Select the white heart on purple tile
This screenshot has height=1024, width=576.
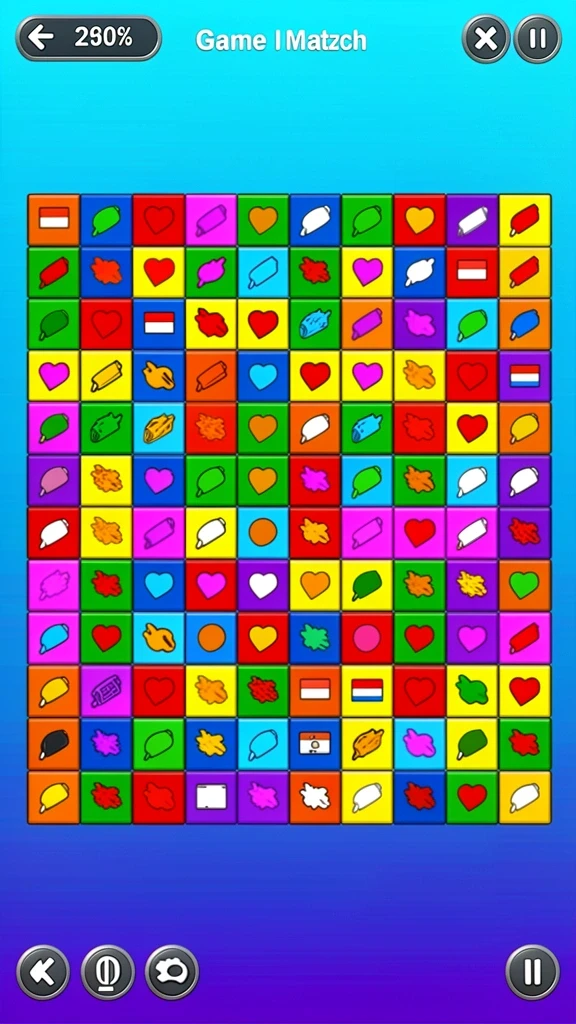tap(263, 585)
